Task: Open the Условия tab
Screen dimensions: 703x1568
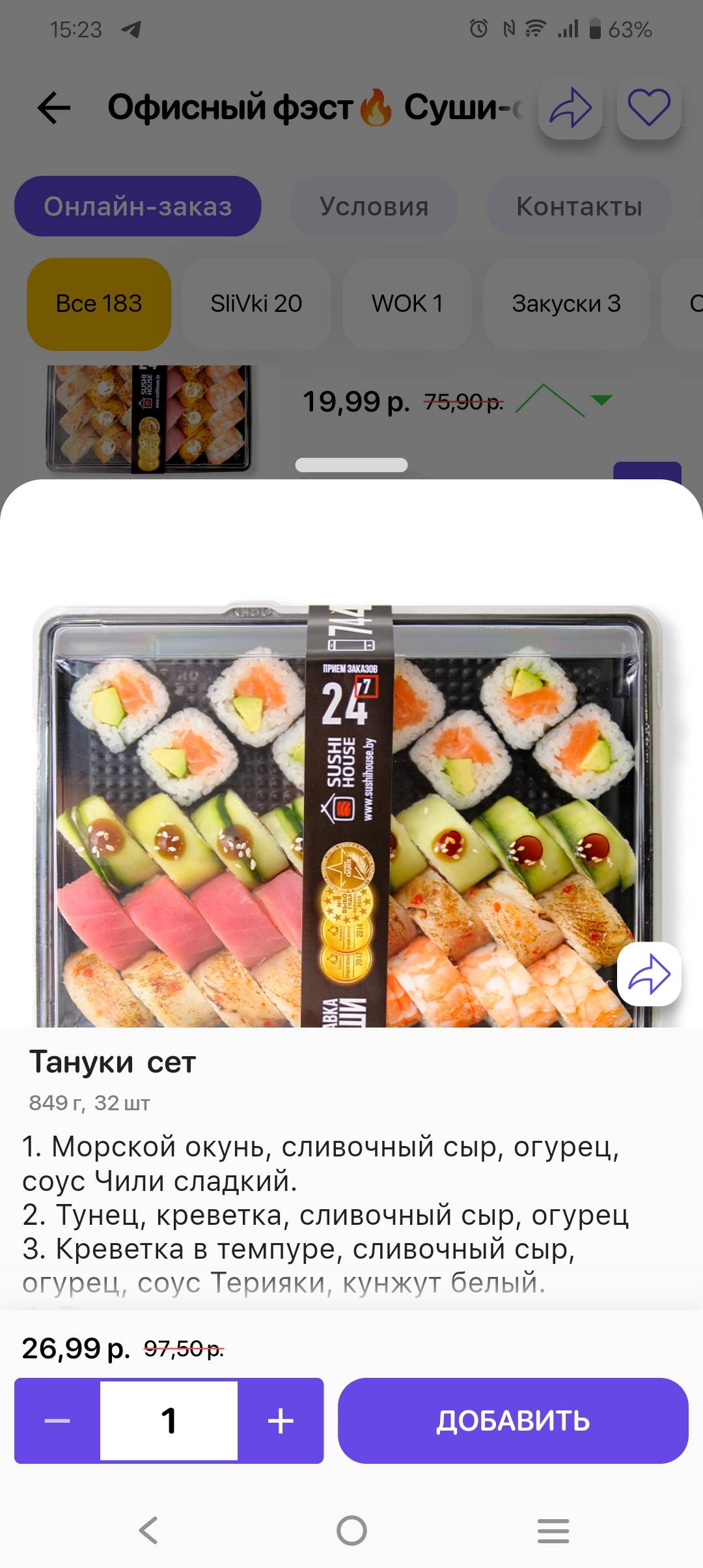Action: coord(374,206)
